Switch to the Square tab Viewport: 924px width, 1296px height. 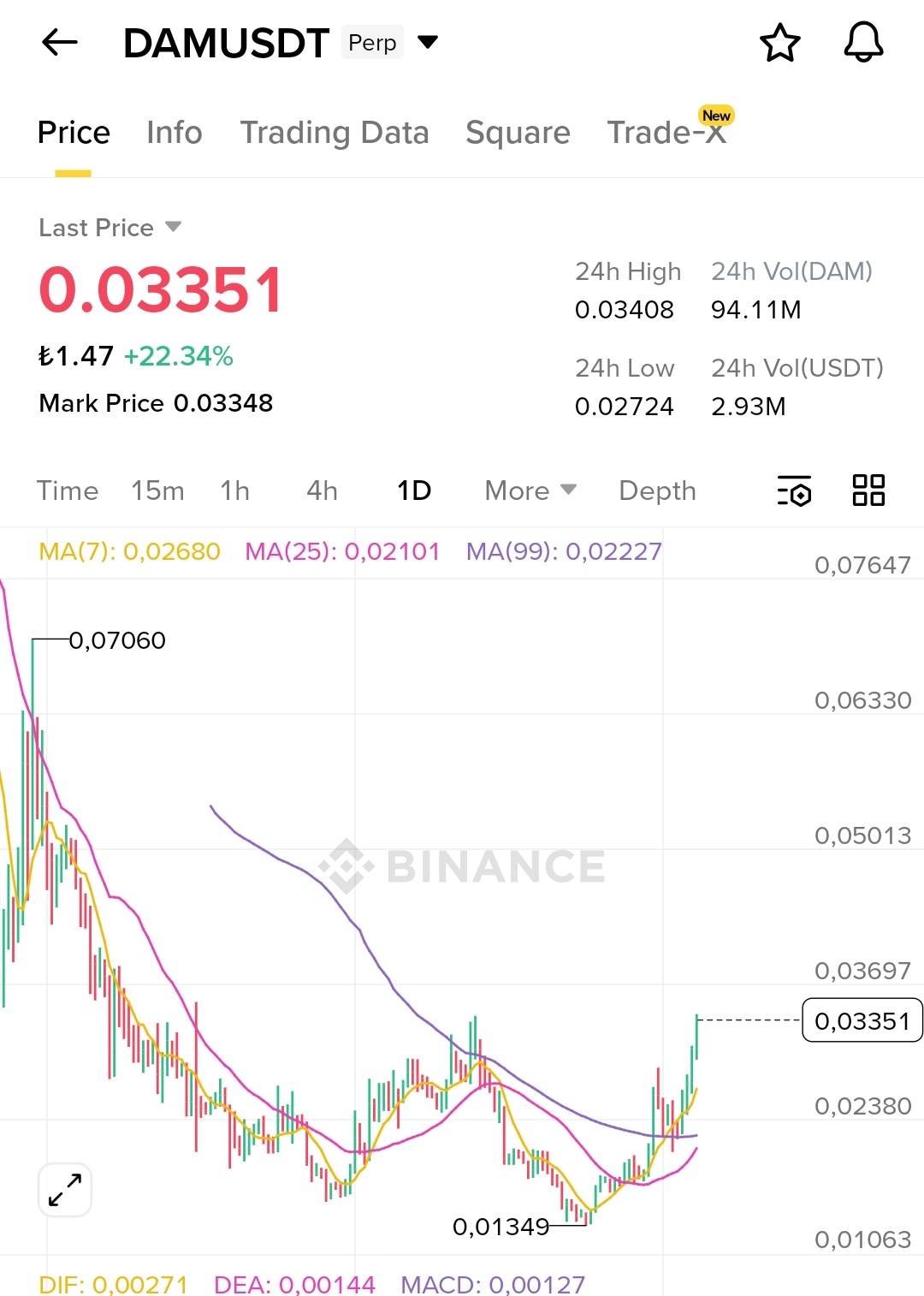click(x=518, y=133)
